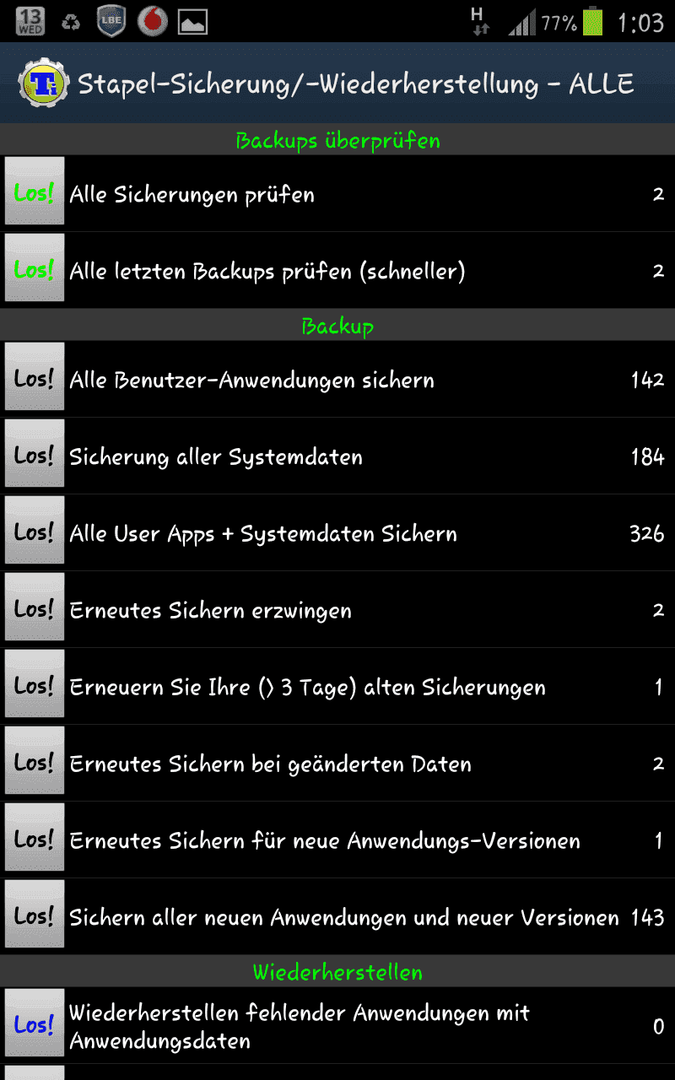The width and height of the screenshot is (675, 1080).
Task: Start Erneutes Sichern erzwingen
Action: pyautogui.click(x=34, y=609)
